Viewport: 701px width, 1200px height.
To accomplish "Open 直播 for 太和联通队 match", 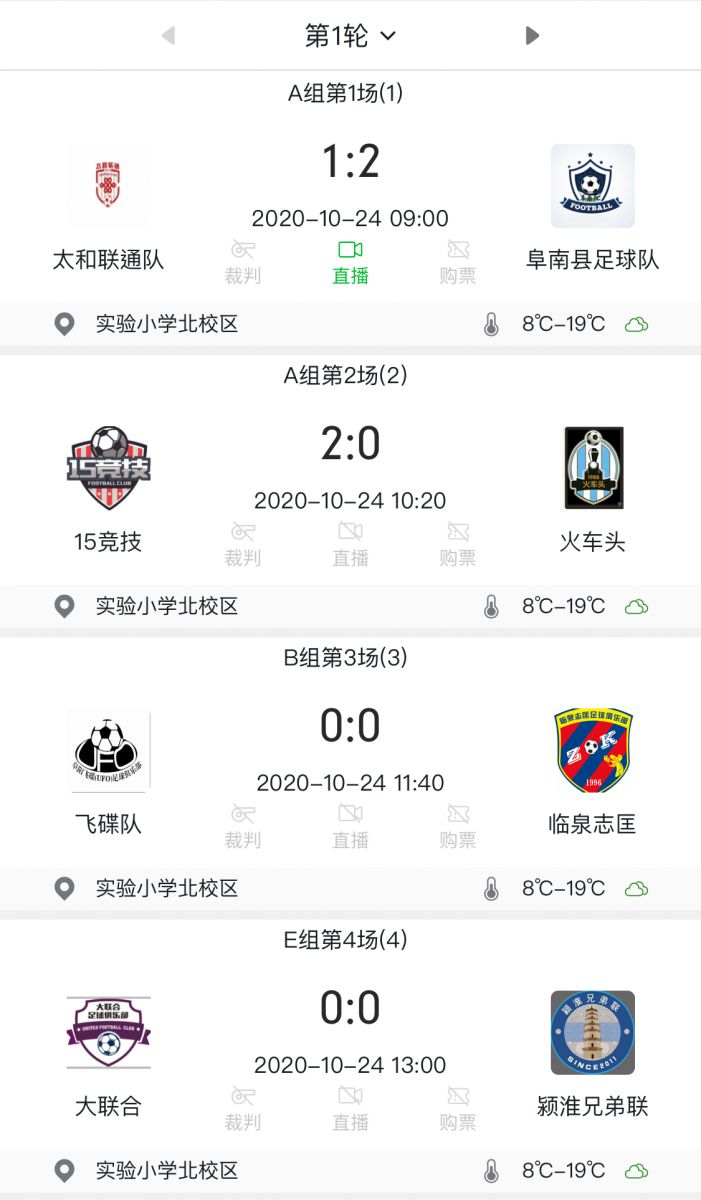I will 350,262.
